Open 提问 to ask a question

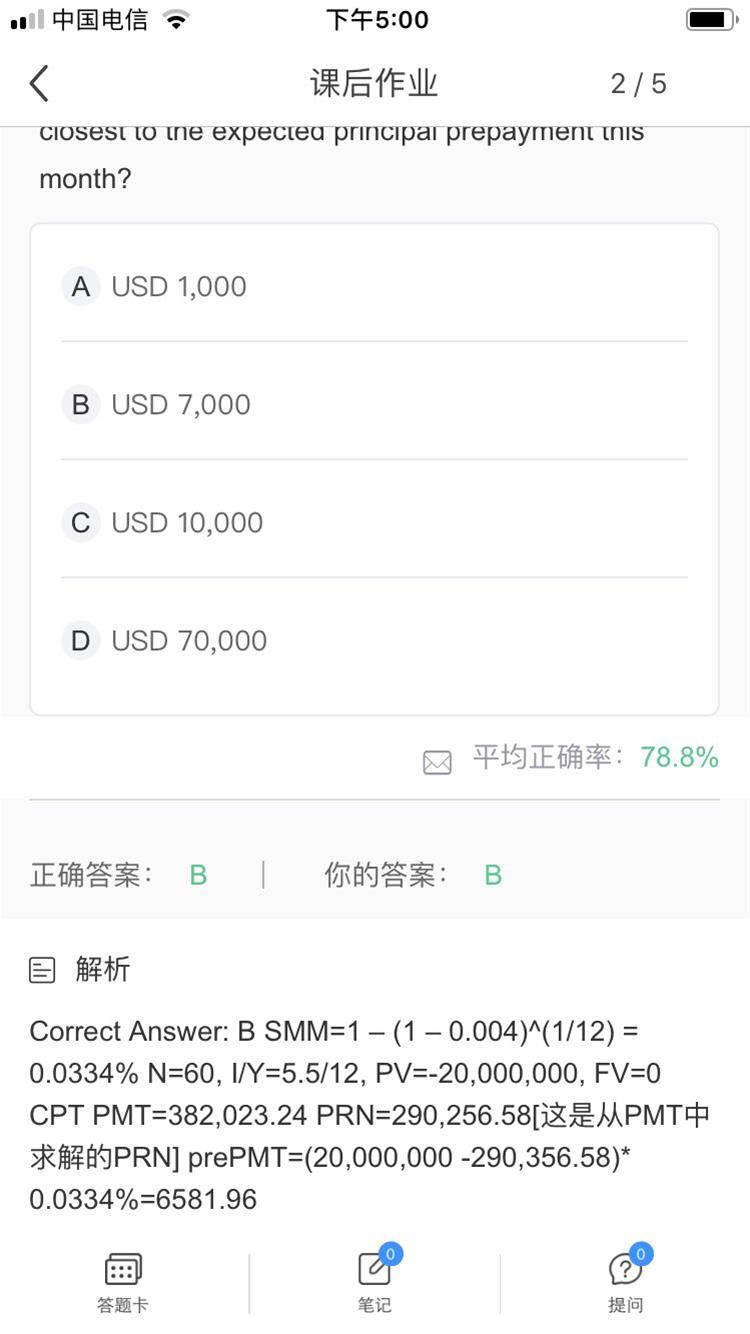point(626,1283)
